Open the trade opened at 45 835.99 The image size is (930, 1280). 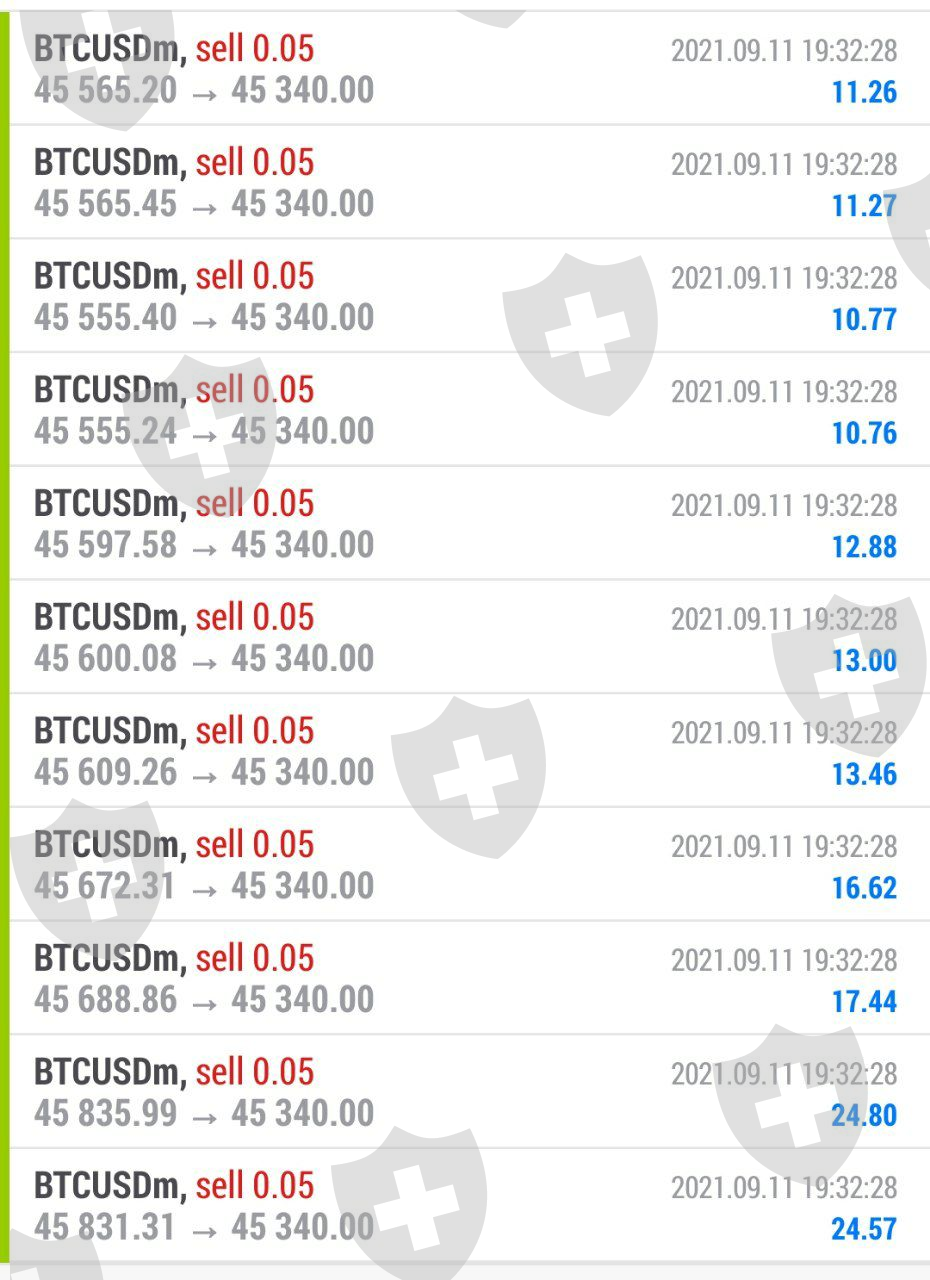coord(465,1093)
